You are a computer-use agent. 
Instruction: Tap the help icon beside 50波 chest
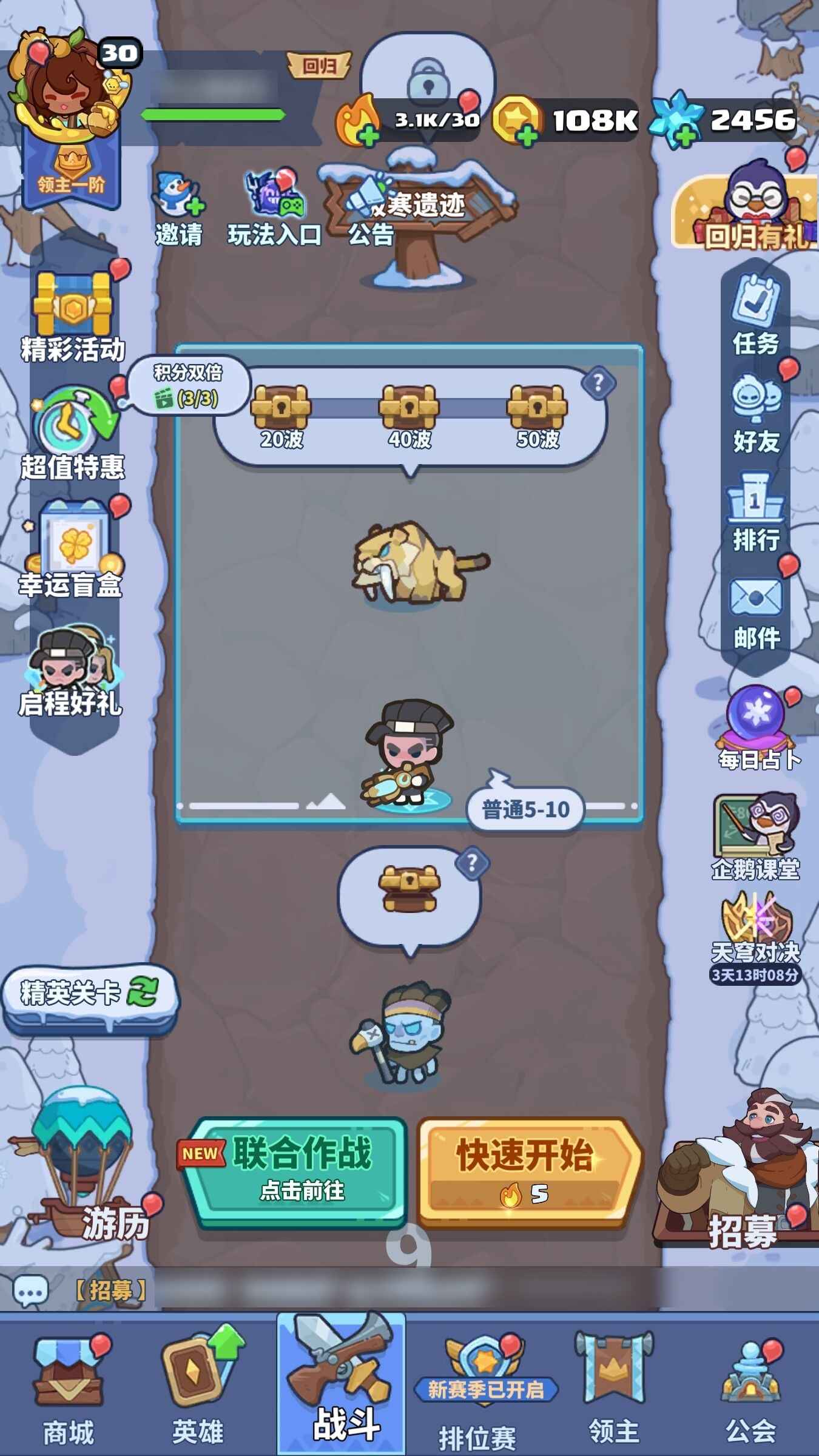(598, 383)
